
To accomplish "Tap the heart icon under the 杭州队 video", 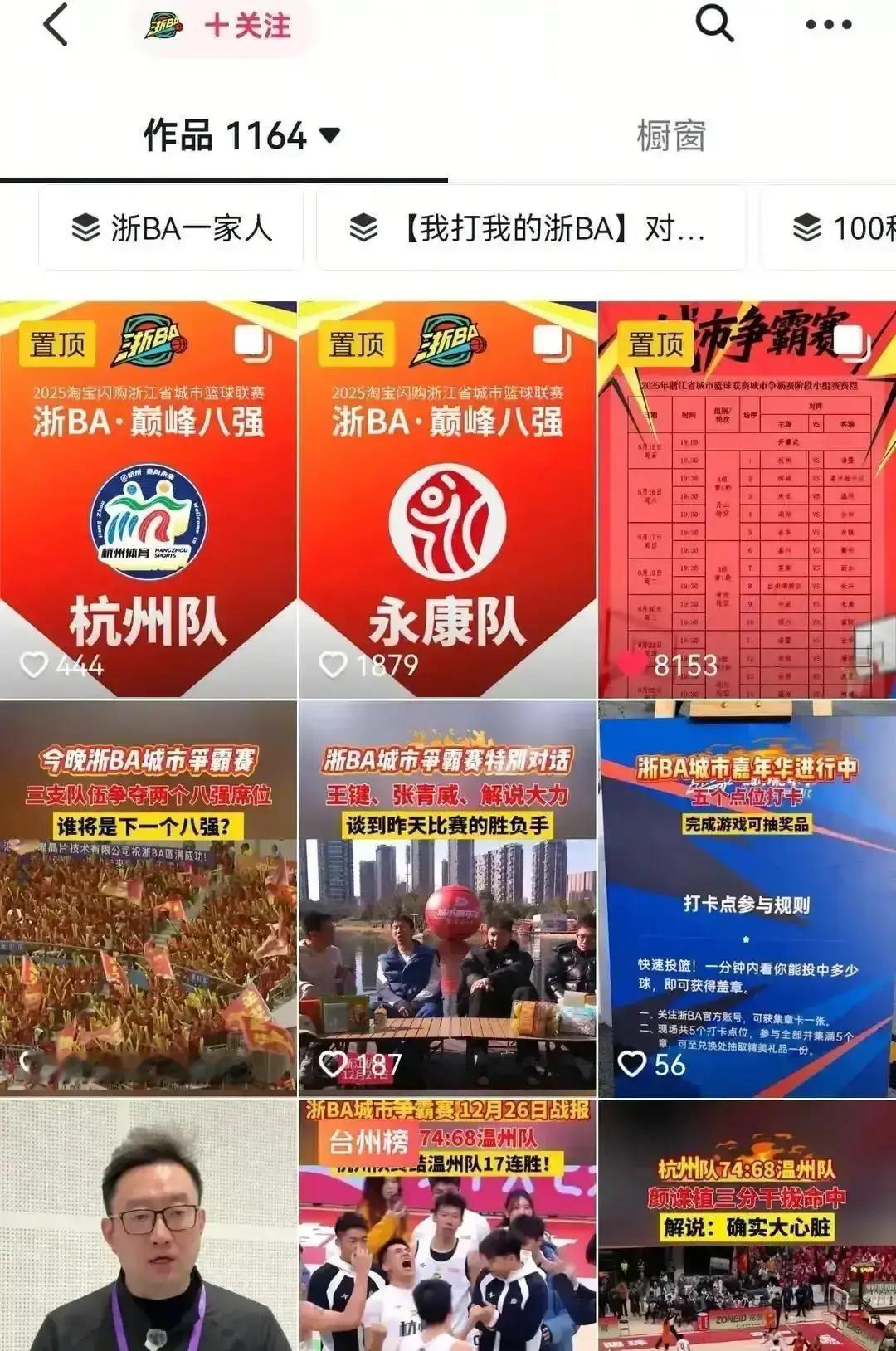I will (x=33, y=662).
